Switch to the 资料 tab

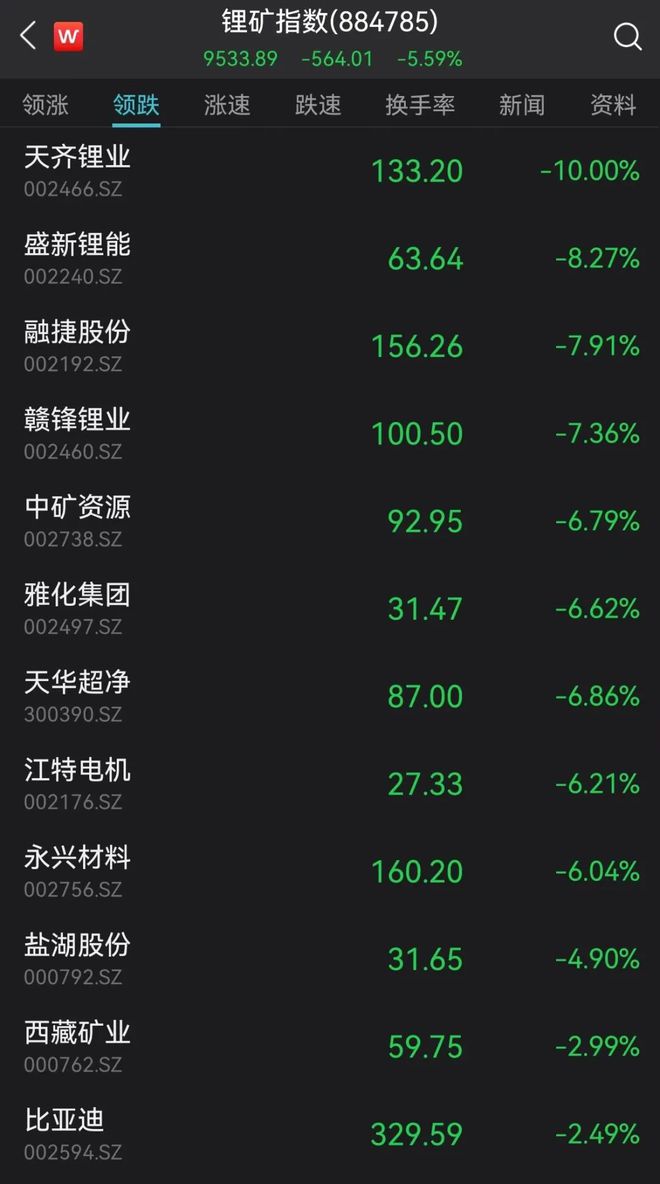click(x=612, y=104)
